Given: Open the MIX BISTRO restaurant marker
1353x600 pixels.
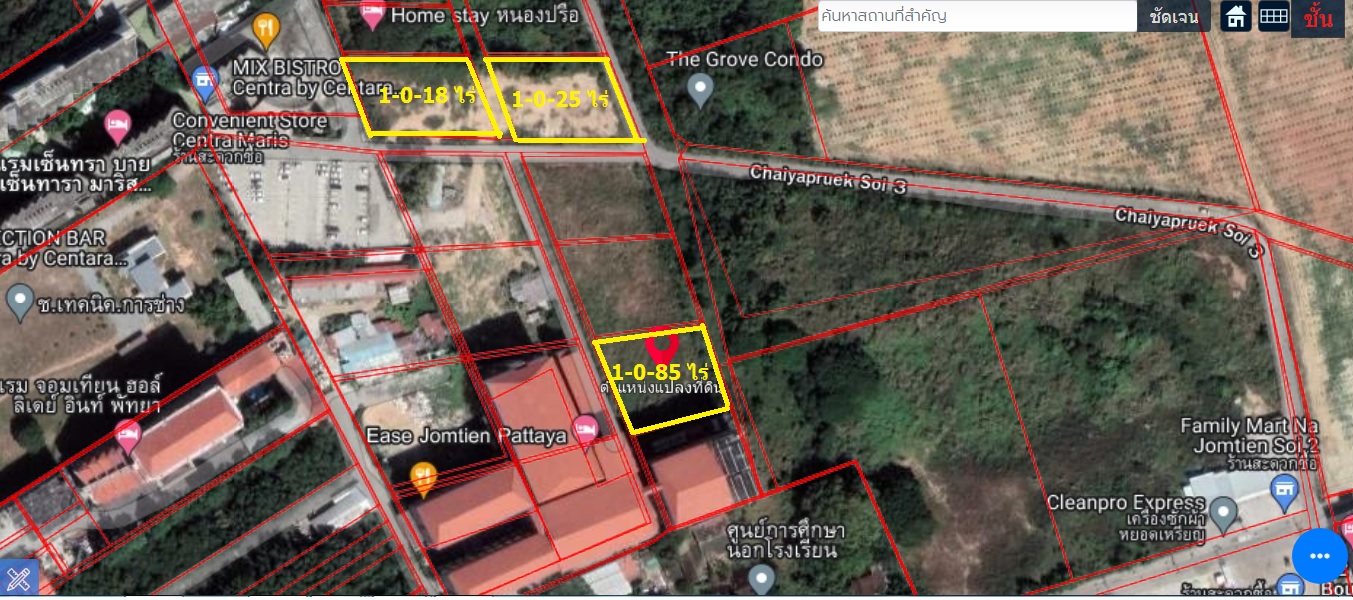Looking at the screenshot, I should [266, 31].
